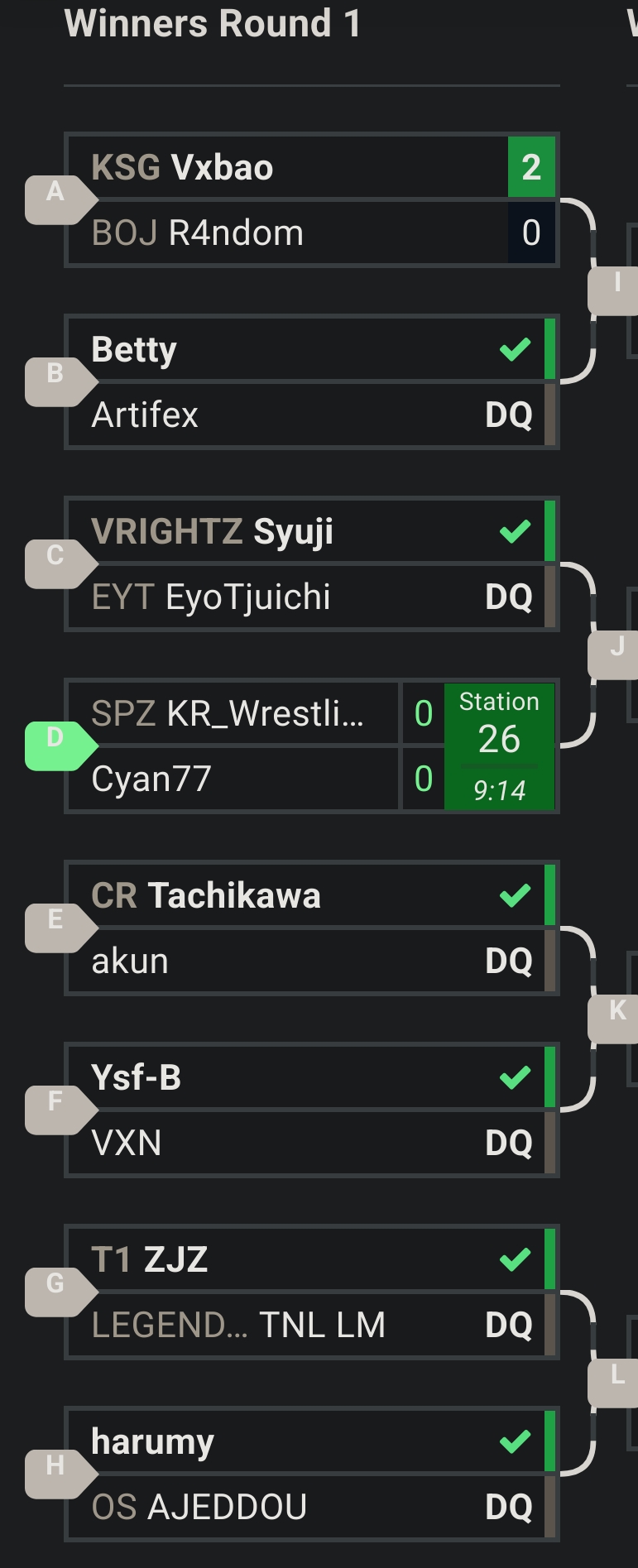View match F: Ysf-B vs VXN
The width and height of the screenshot is (638, 1568).
coord(311,1110)
